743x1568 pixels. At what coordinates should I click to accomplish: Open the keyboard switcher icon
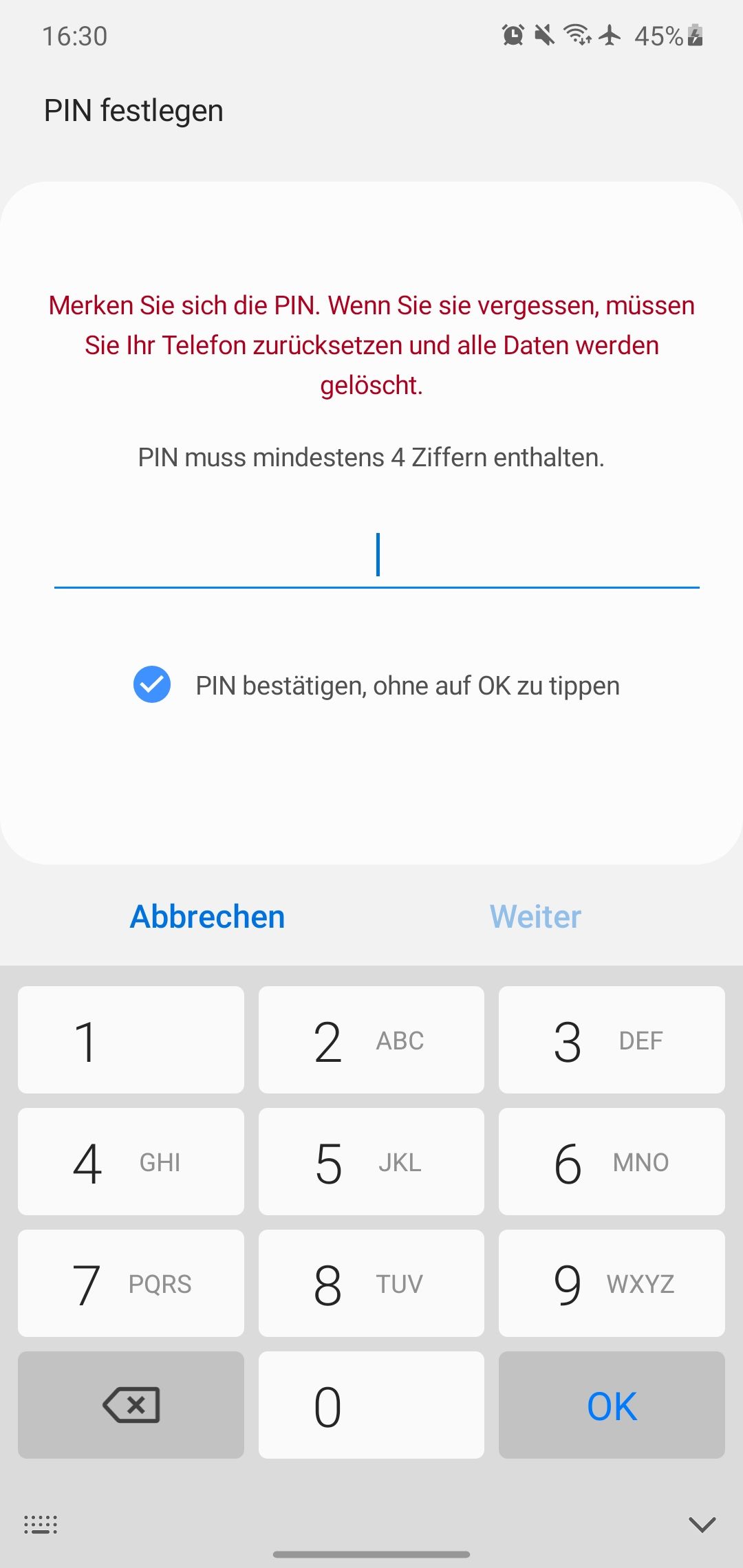click(x=41, y=1525)
